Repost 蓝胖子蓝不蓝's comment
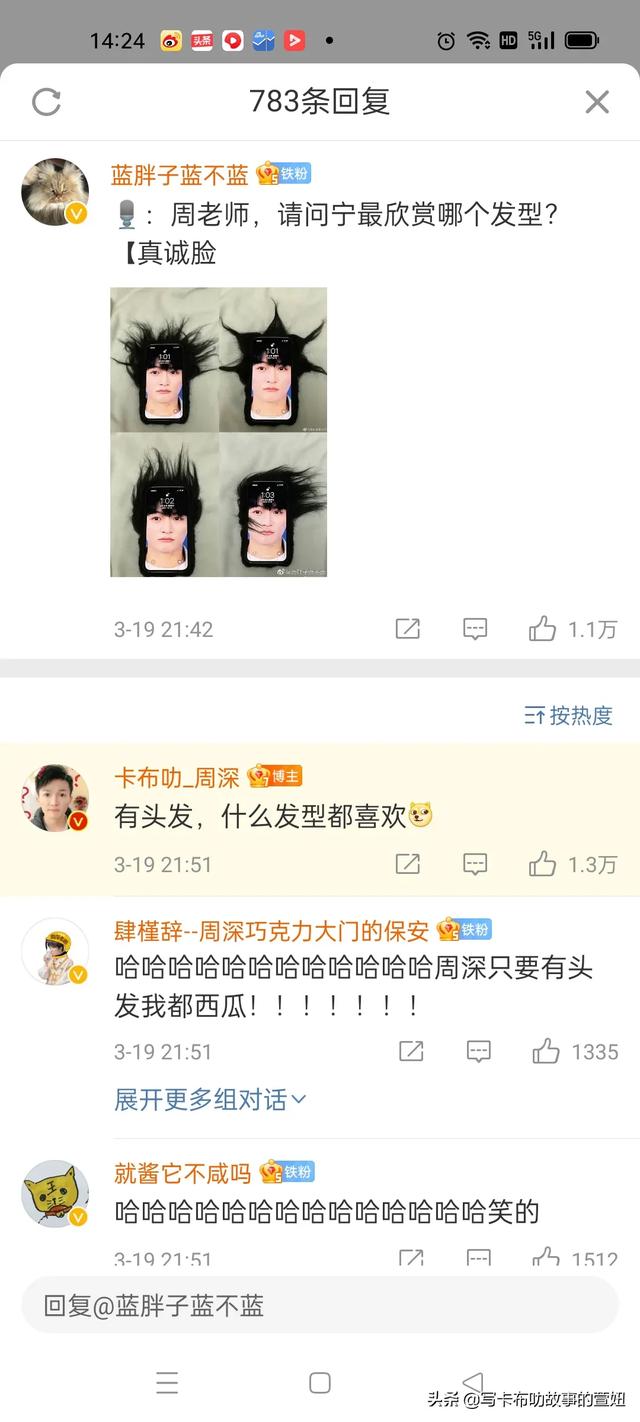This screenshot has width=640, height=1422. coord(408,628)
